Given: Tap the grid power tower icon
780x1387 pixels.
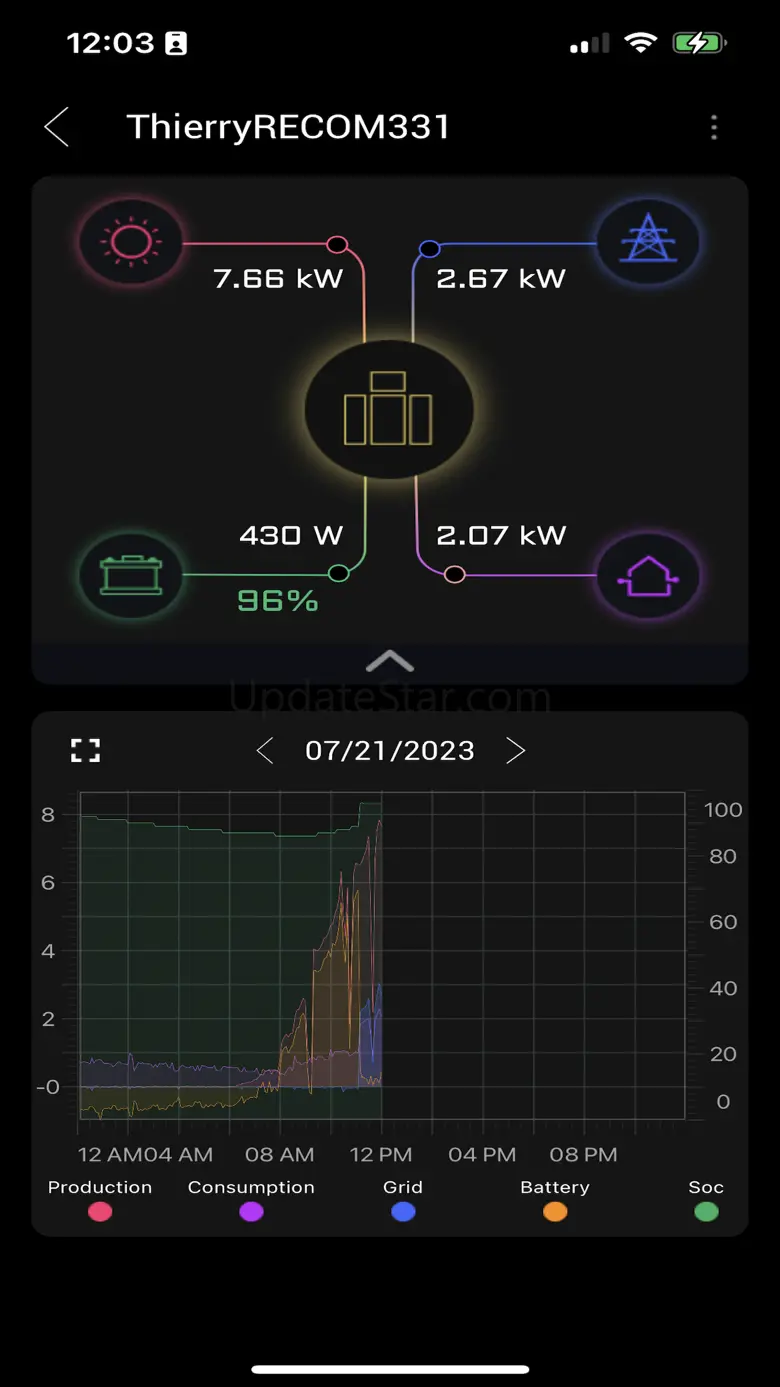Looking at the screenshot, I should click(648, 242).
